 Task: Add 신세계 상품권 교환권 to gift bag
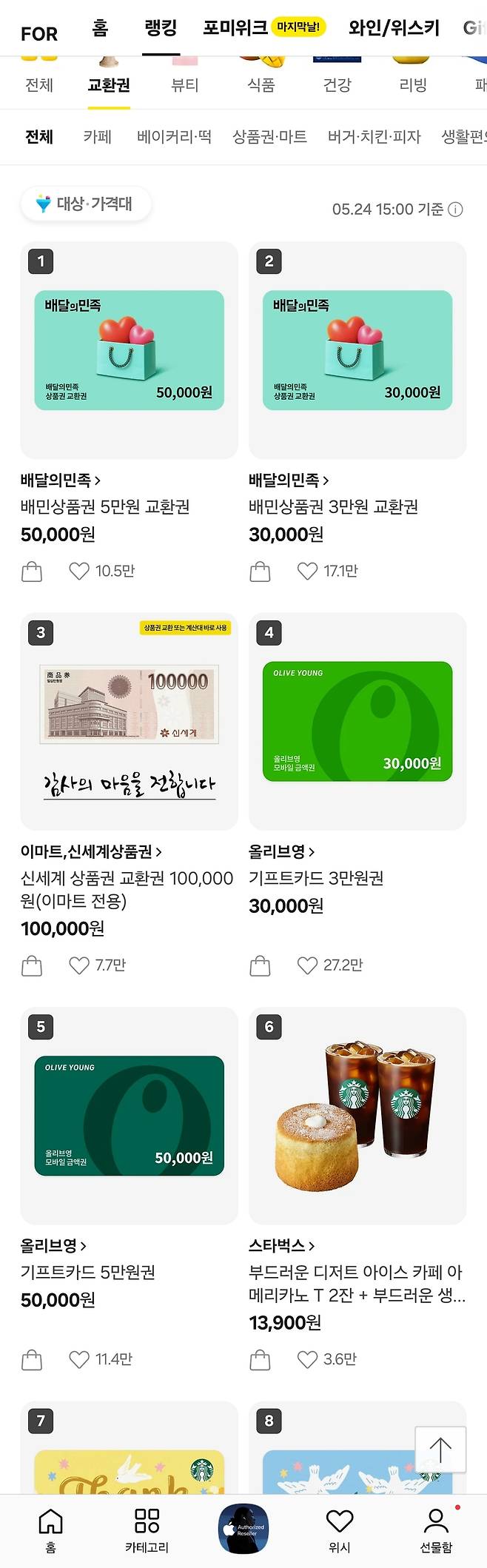coord(32,965)
